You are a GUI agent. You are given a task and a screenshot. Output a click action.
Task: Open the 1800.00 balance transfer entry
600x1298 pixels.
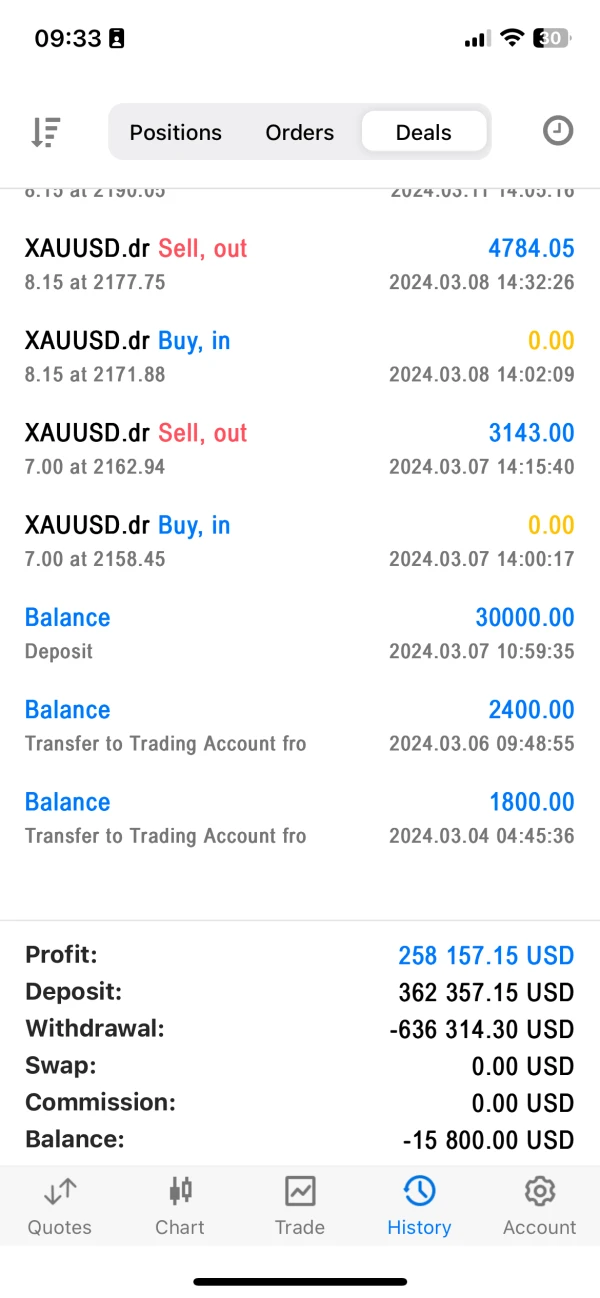[x=300, y=818]
